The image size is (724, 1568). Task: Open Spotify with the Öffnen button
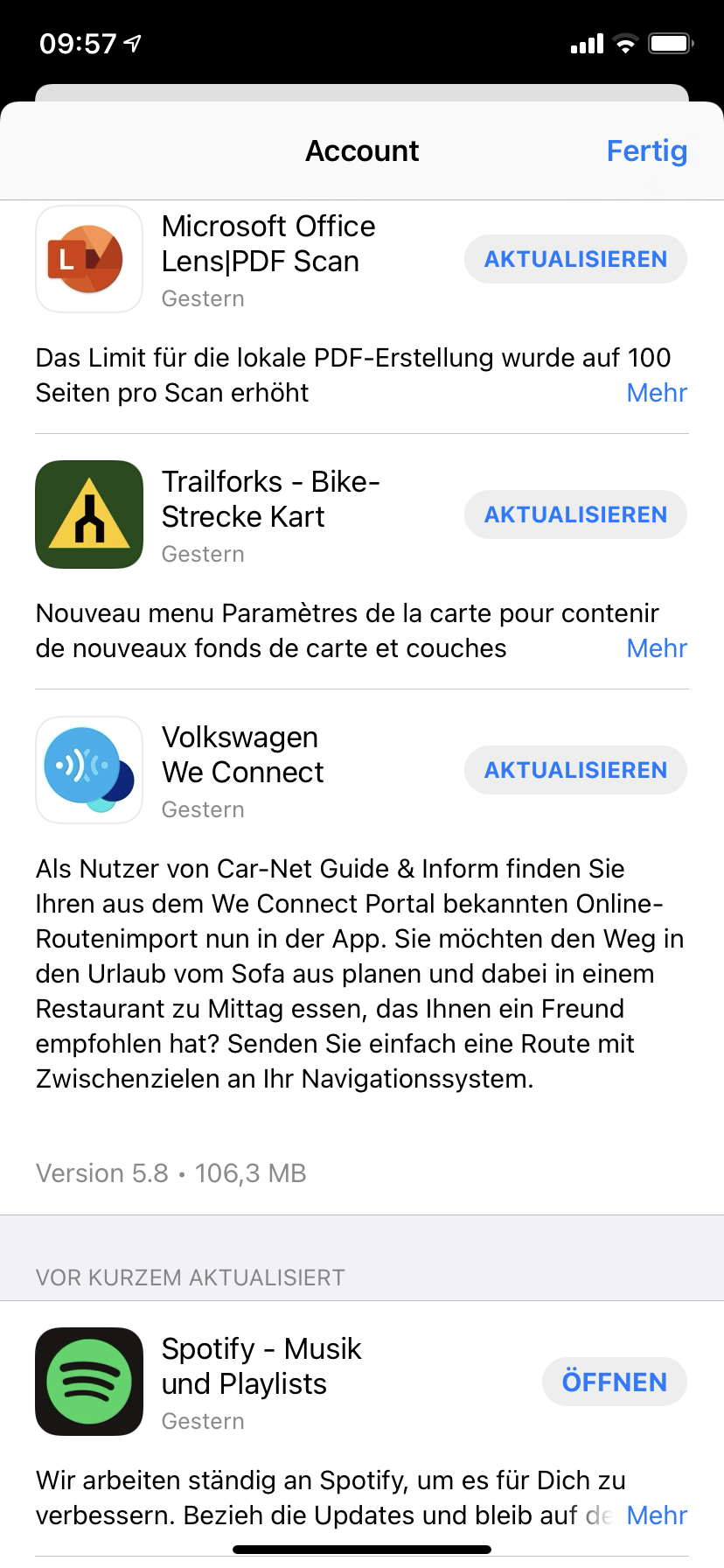click(615, 1382)
